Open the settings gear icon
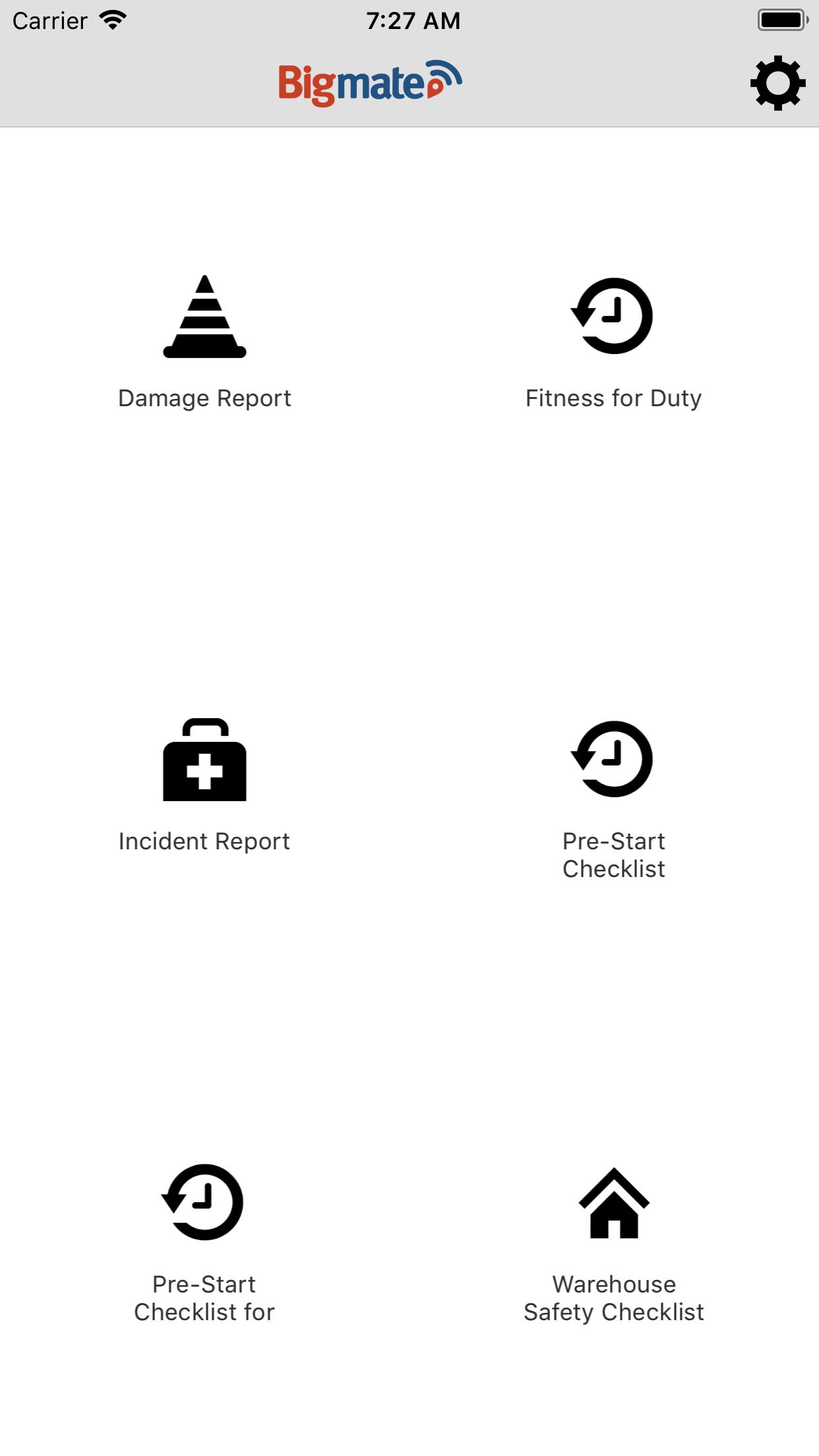 pos(777,83)
